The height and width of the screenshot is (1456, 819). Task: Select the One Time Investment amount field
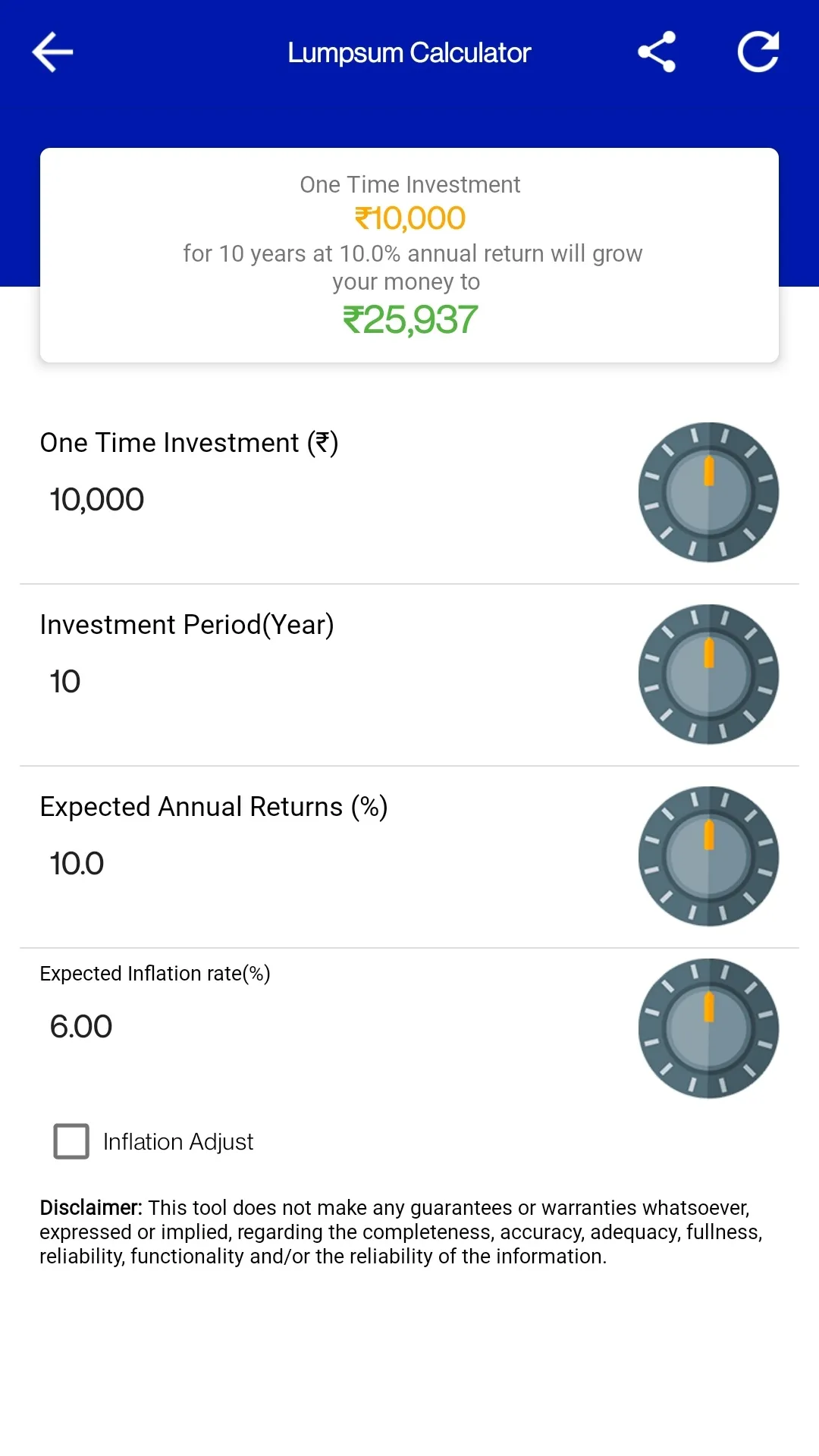97,499
